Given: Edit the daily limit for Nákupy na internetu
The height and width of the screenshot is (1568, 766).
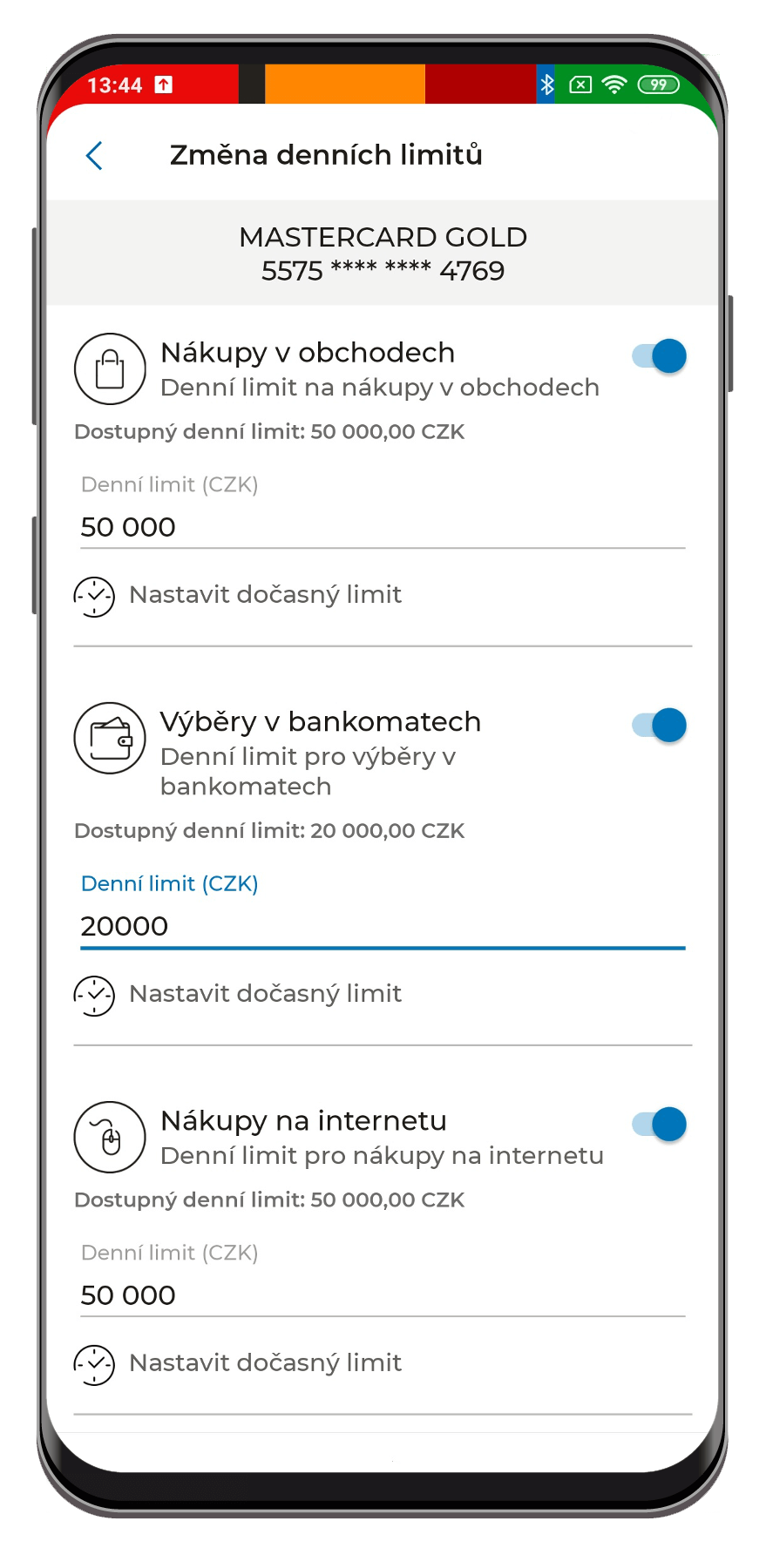Looking at the screenshot, I should [x=382, y=1295].
